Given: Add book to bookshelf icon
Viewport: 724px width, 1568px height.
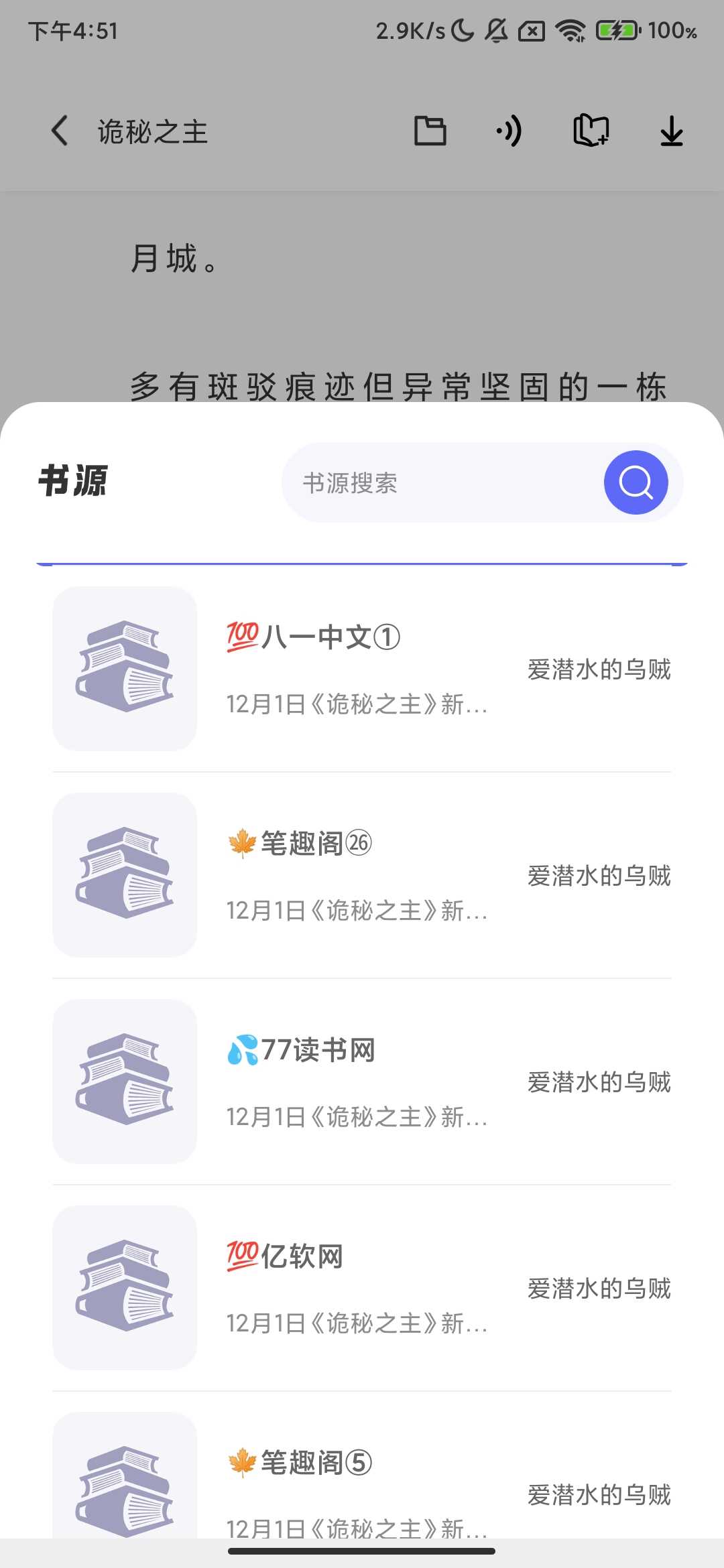Looking at the screenshot, I should (591, 131).
